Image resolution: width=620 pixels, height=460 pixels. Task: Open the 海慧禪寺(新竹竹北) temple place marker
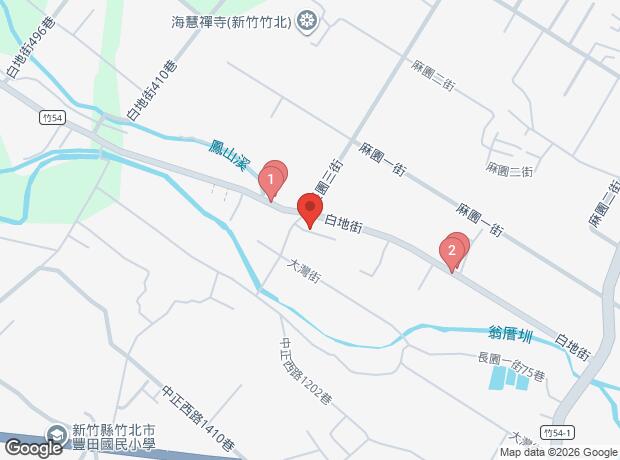tap(308, 22)
